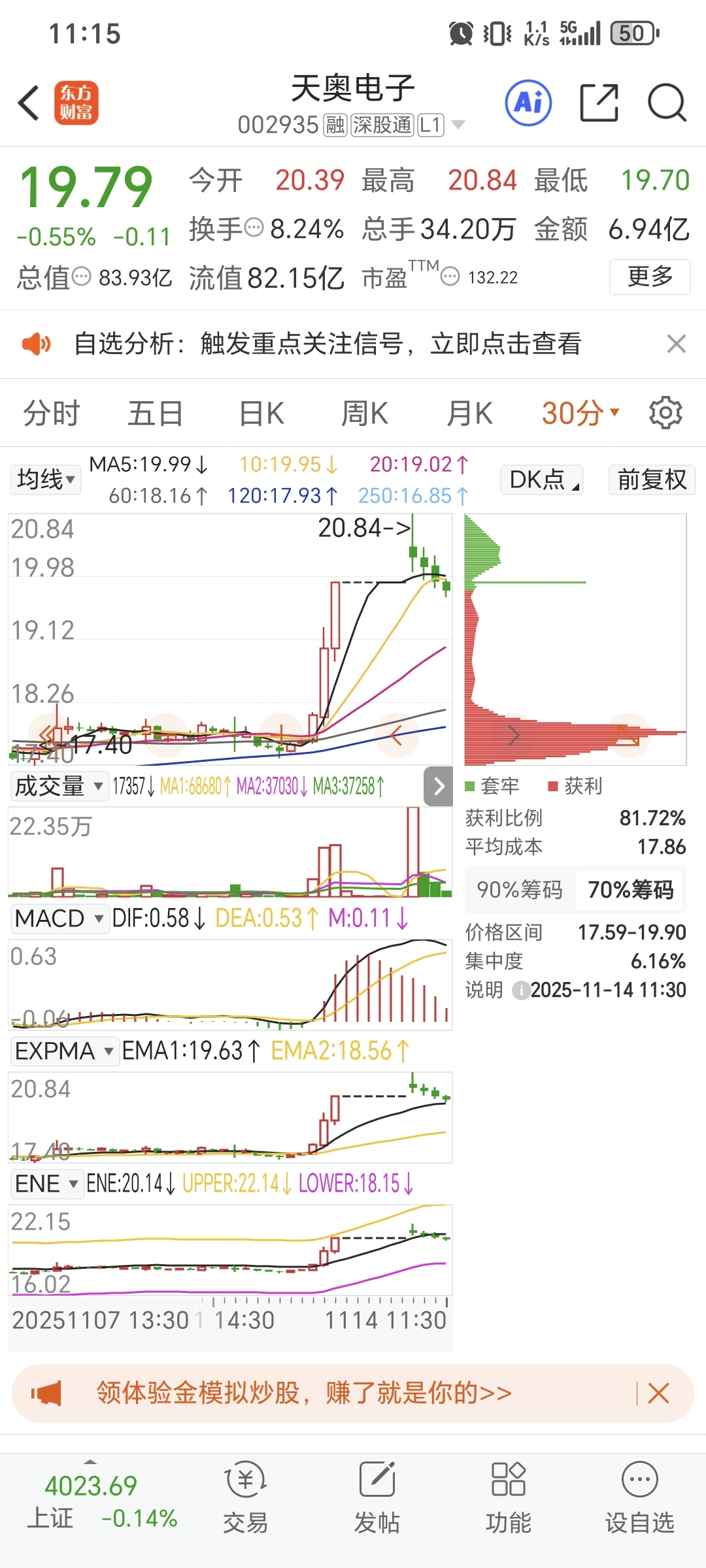Switch to the 五日 chart tab

[155, 414]
